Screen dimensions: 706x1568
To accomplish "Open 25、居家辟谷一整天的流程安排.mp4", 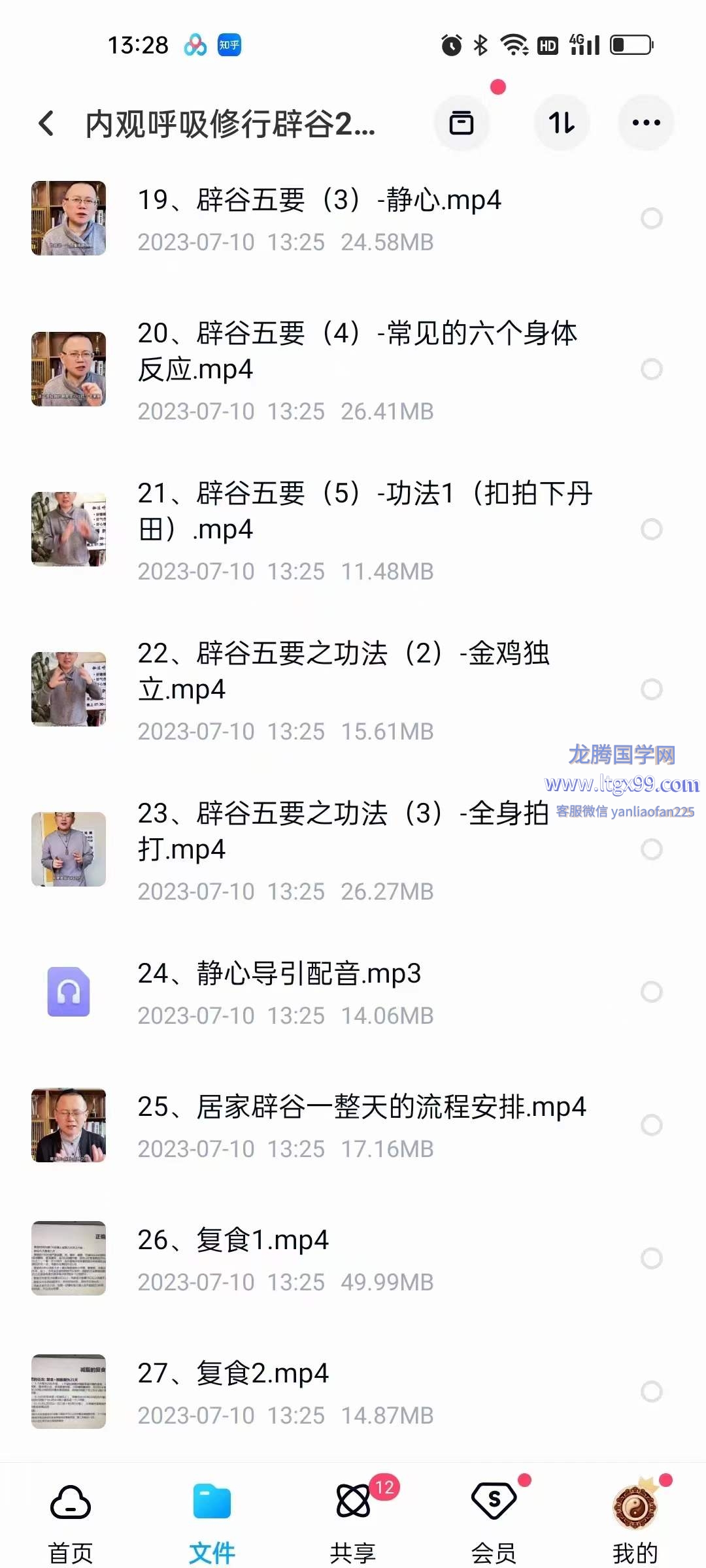I will 361,1107.
